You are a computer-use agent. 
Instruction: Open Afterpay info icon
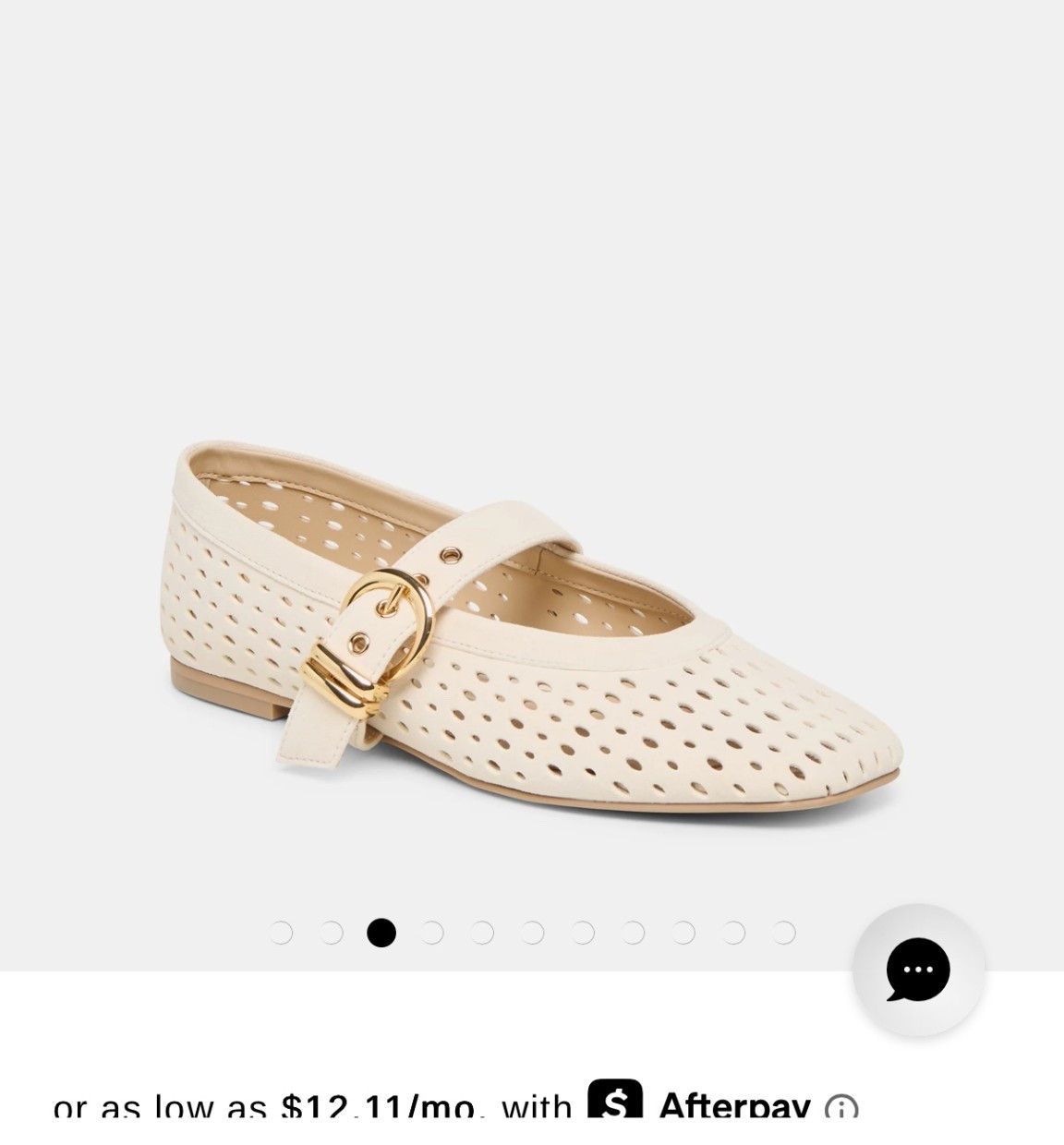tap(841, 1107)
